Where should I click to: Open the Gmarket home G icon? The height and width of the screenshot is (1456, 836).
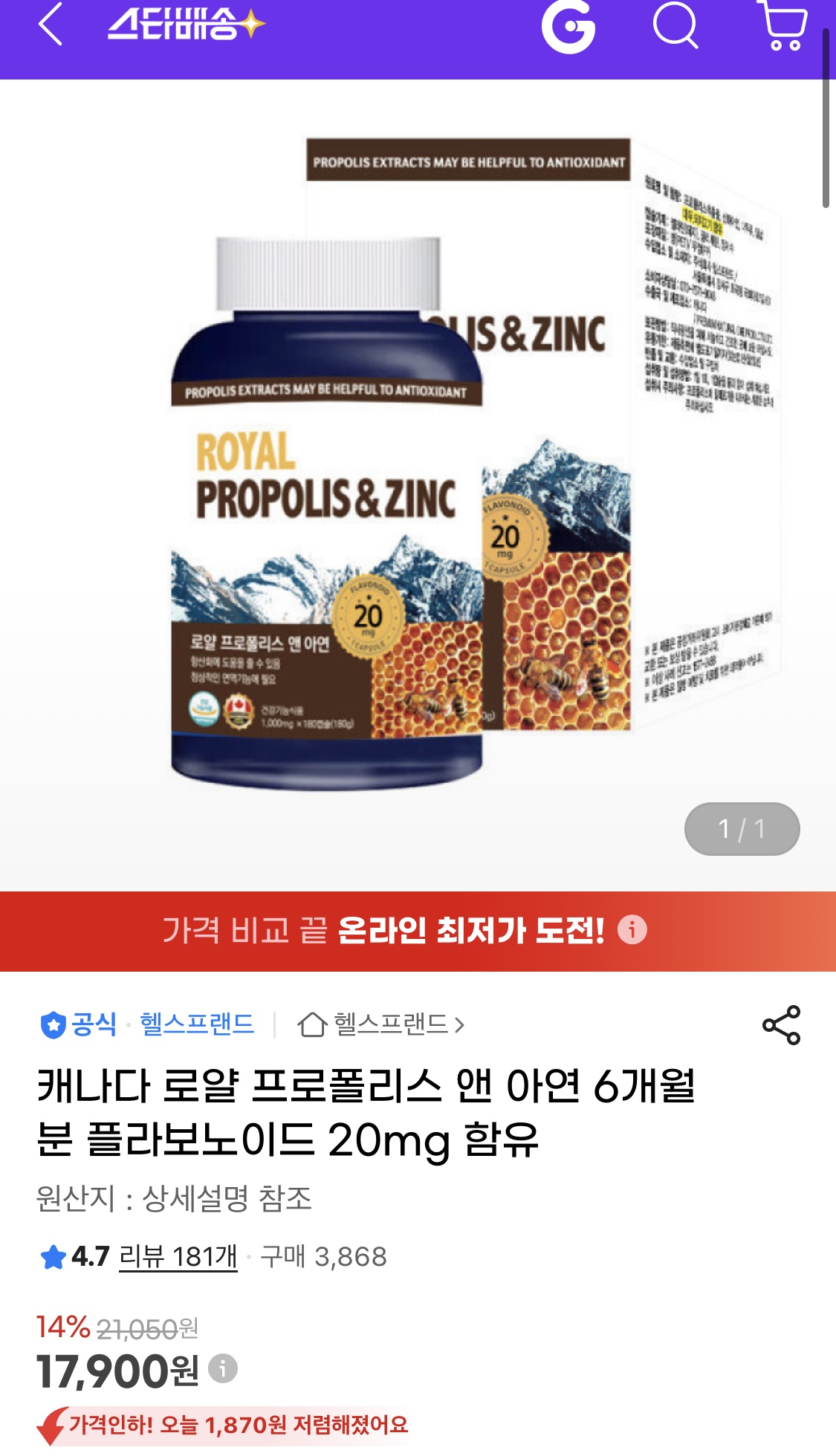pos(568,26)
